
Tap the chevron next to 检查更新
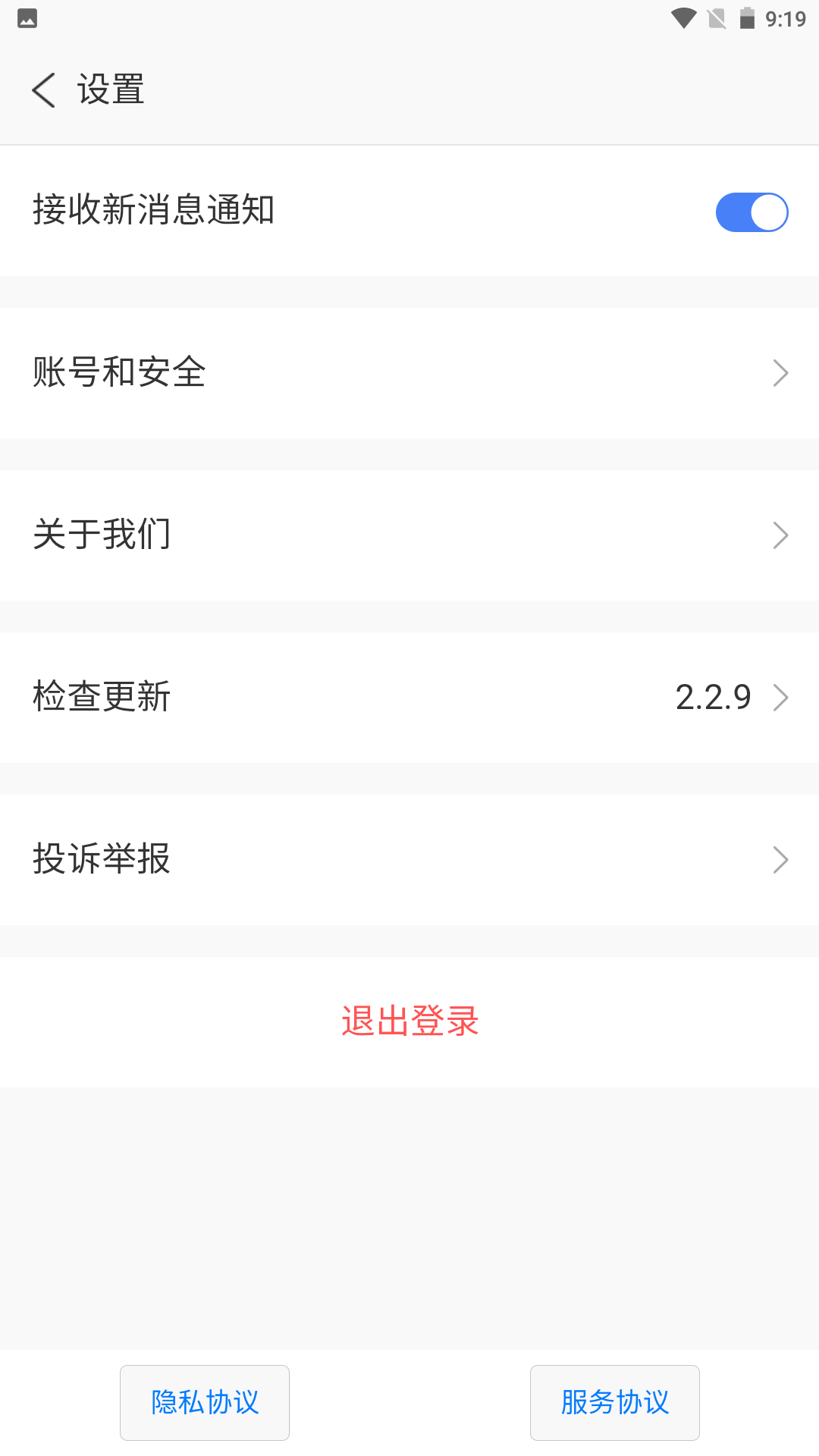click(x=780, y=697)
